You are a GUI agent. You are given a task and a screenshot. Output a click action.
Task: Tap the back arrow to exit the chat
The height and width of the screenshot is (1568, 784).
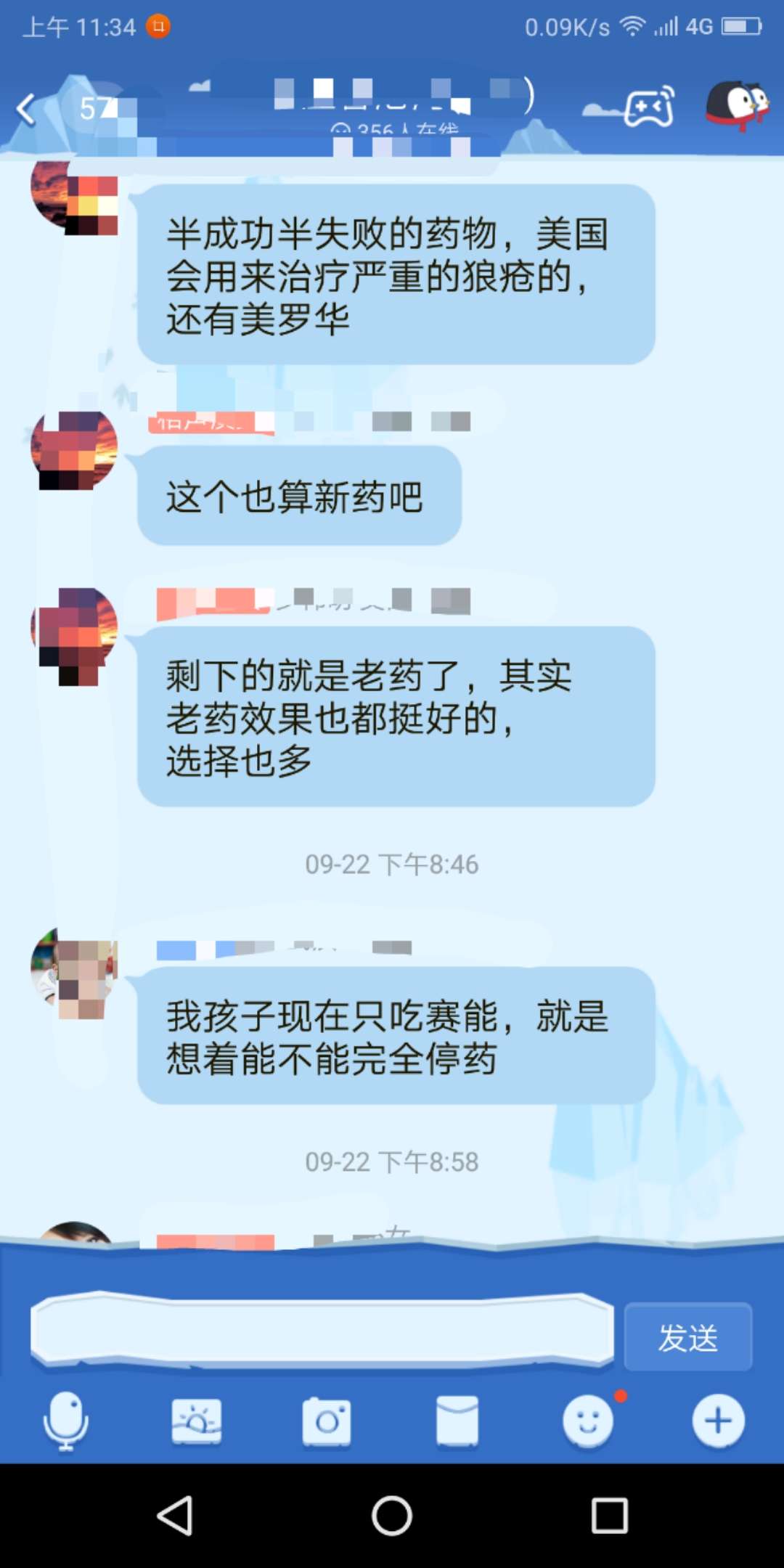[27, 107]
